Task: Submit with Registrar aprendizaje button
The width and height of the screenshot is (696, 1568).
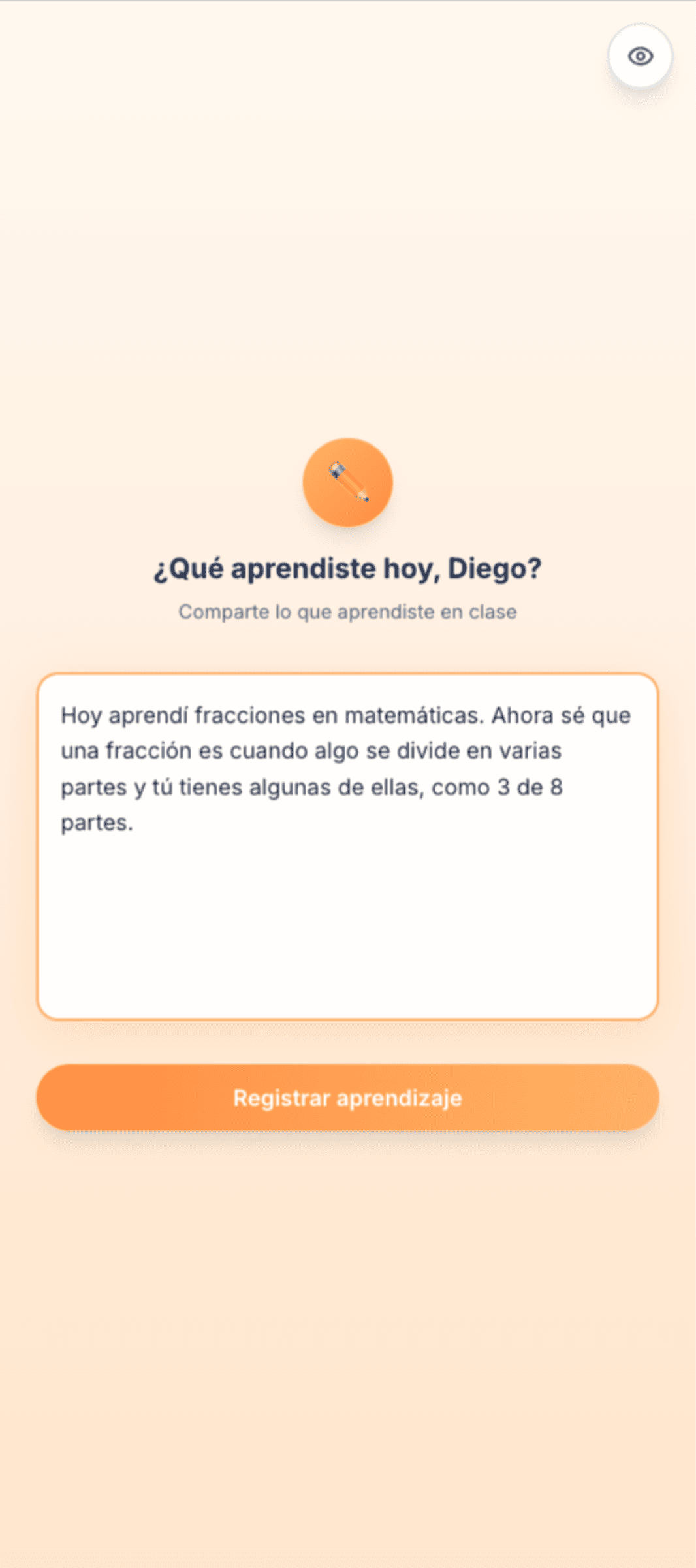Action: [x=347, y=1098]
